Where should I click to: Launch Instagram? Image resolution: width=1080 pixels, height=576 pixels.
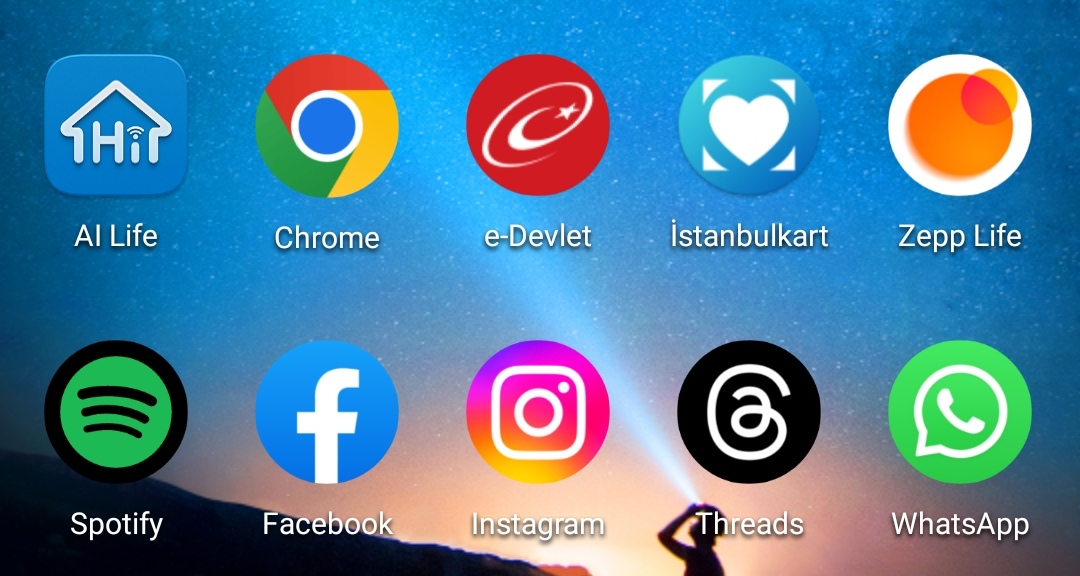click(x=538, y=411)
